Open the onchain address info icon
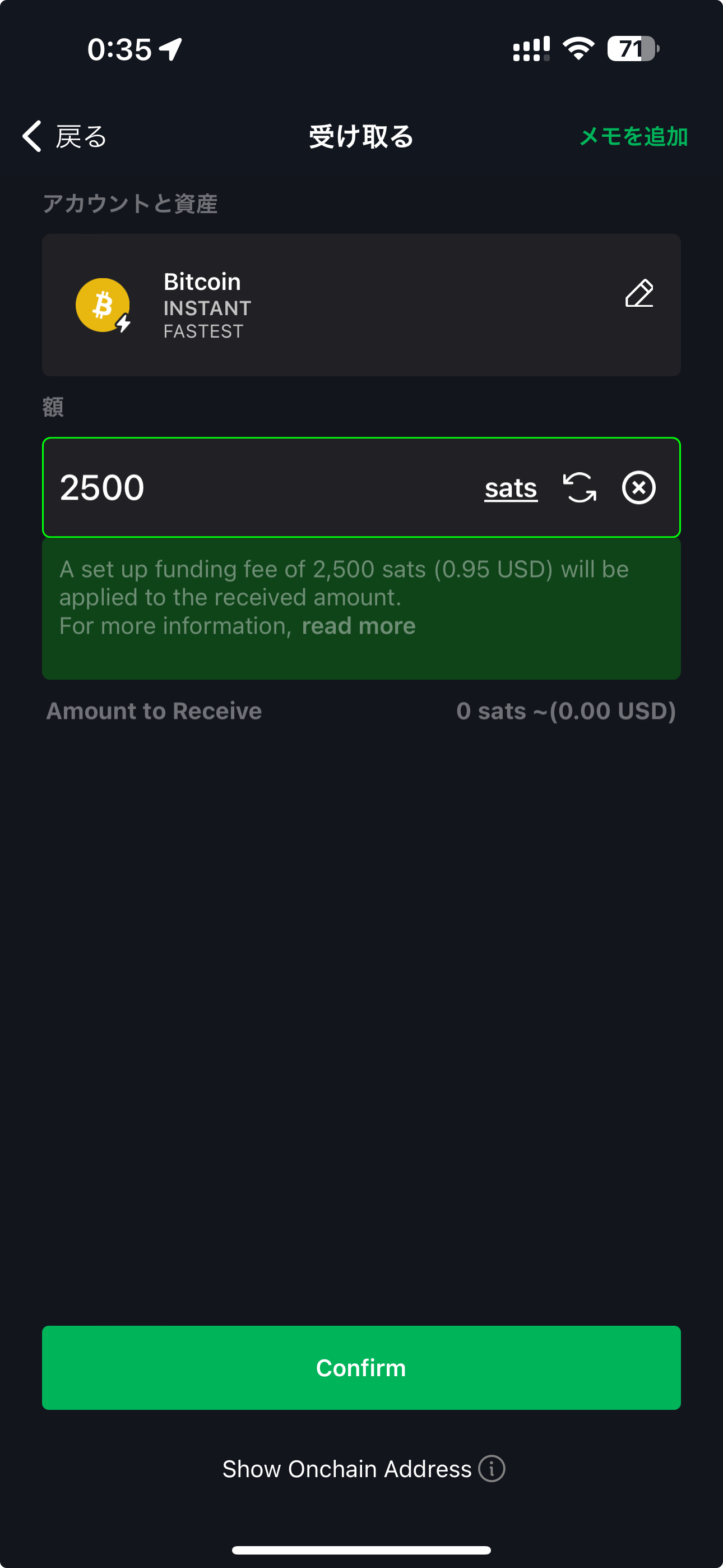 pyautogui.click(x=492, y=1469)
